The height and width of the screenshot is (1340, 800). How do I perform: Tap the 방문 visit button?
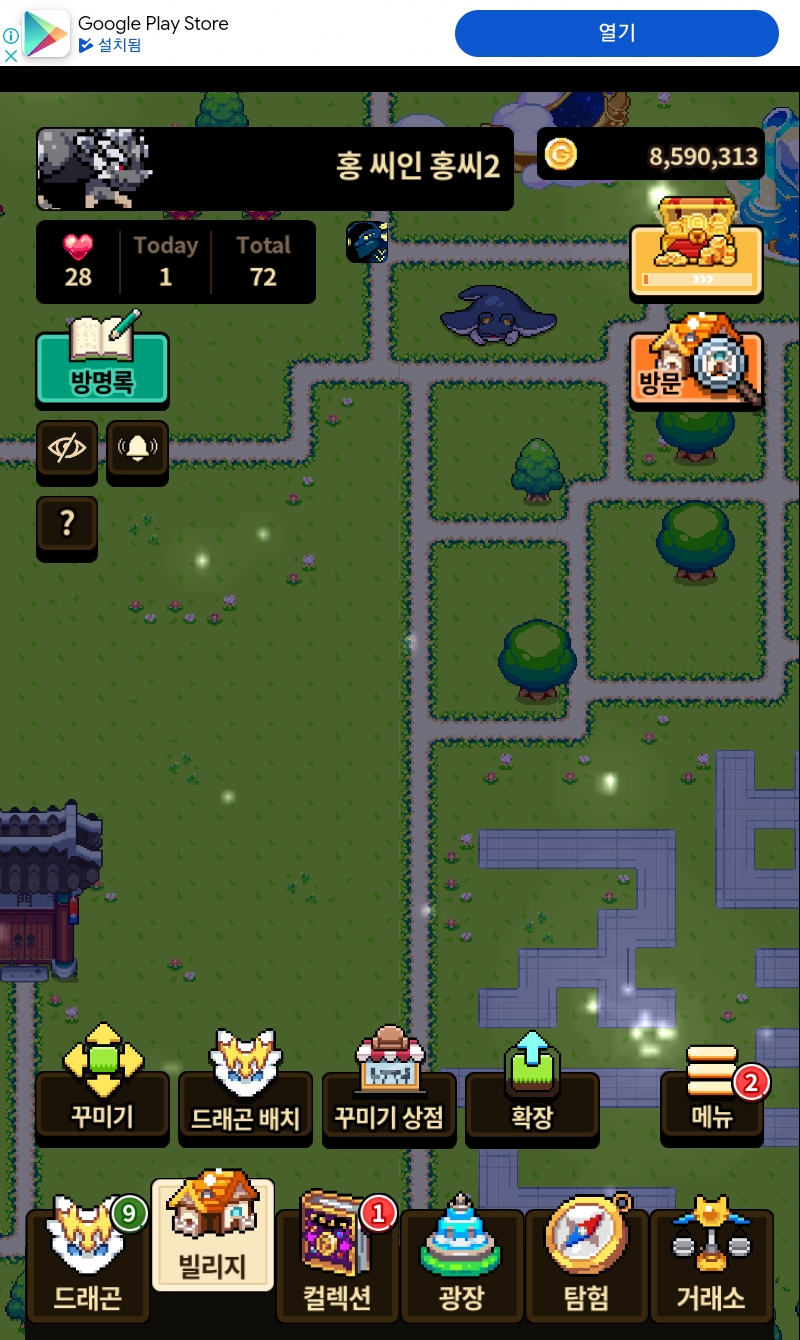696,368
